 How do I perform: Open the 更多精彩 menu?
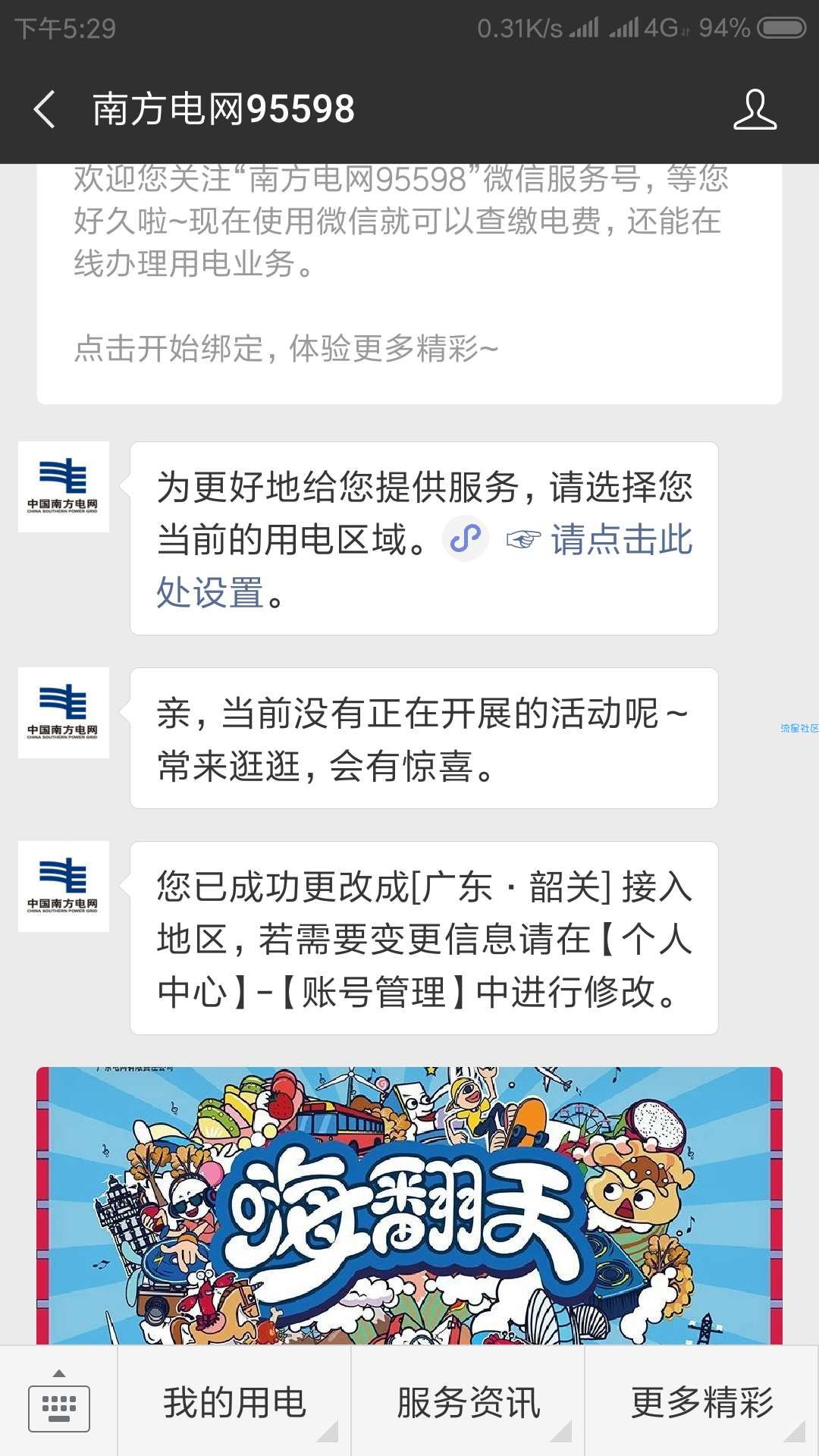(x=702, y=1402)
